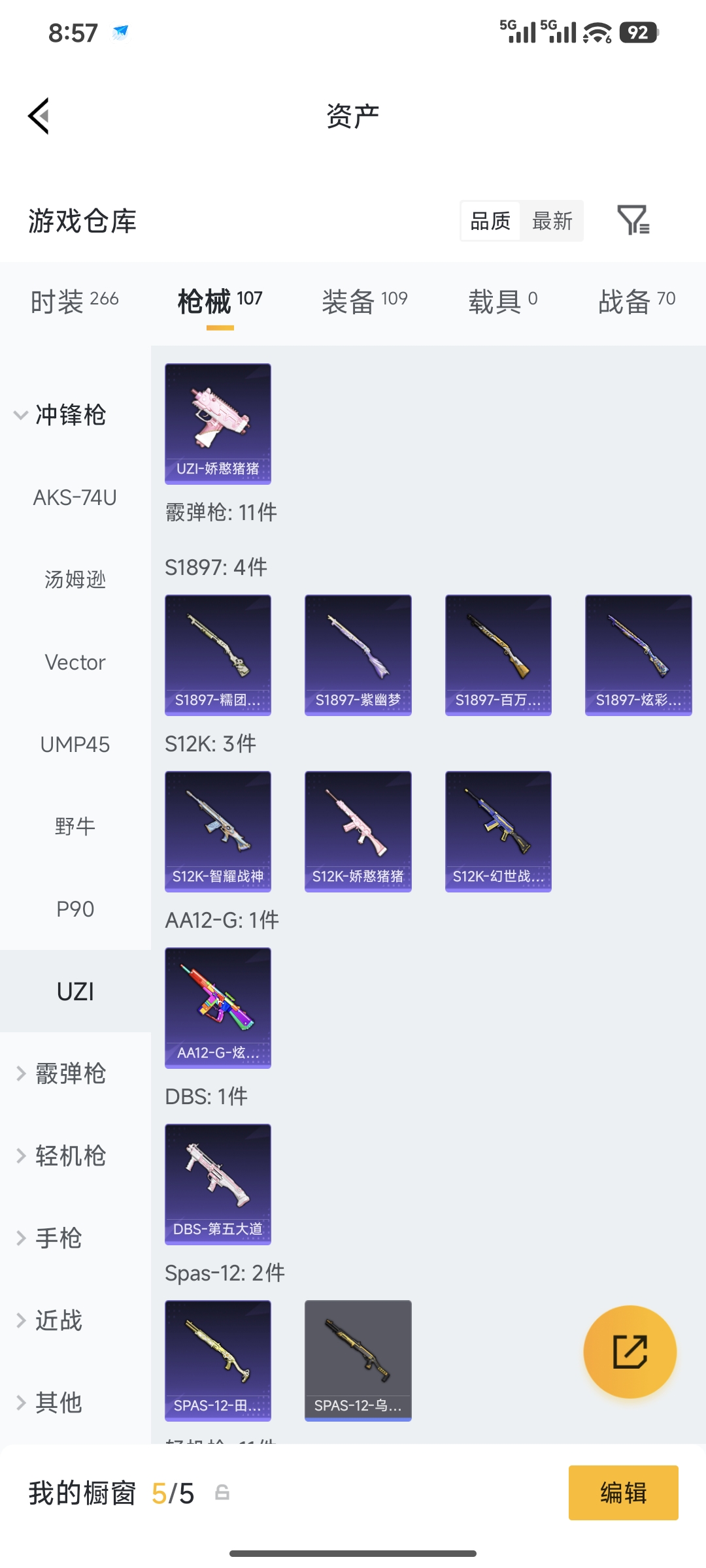
Task: Select UZI in the sidebar
Action: 75,990
